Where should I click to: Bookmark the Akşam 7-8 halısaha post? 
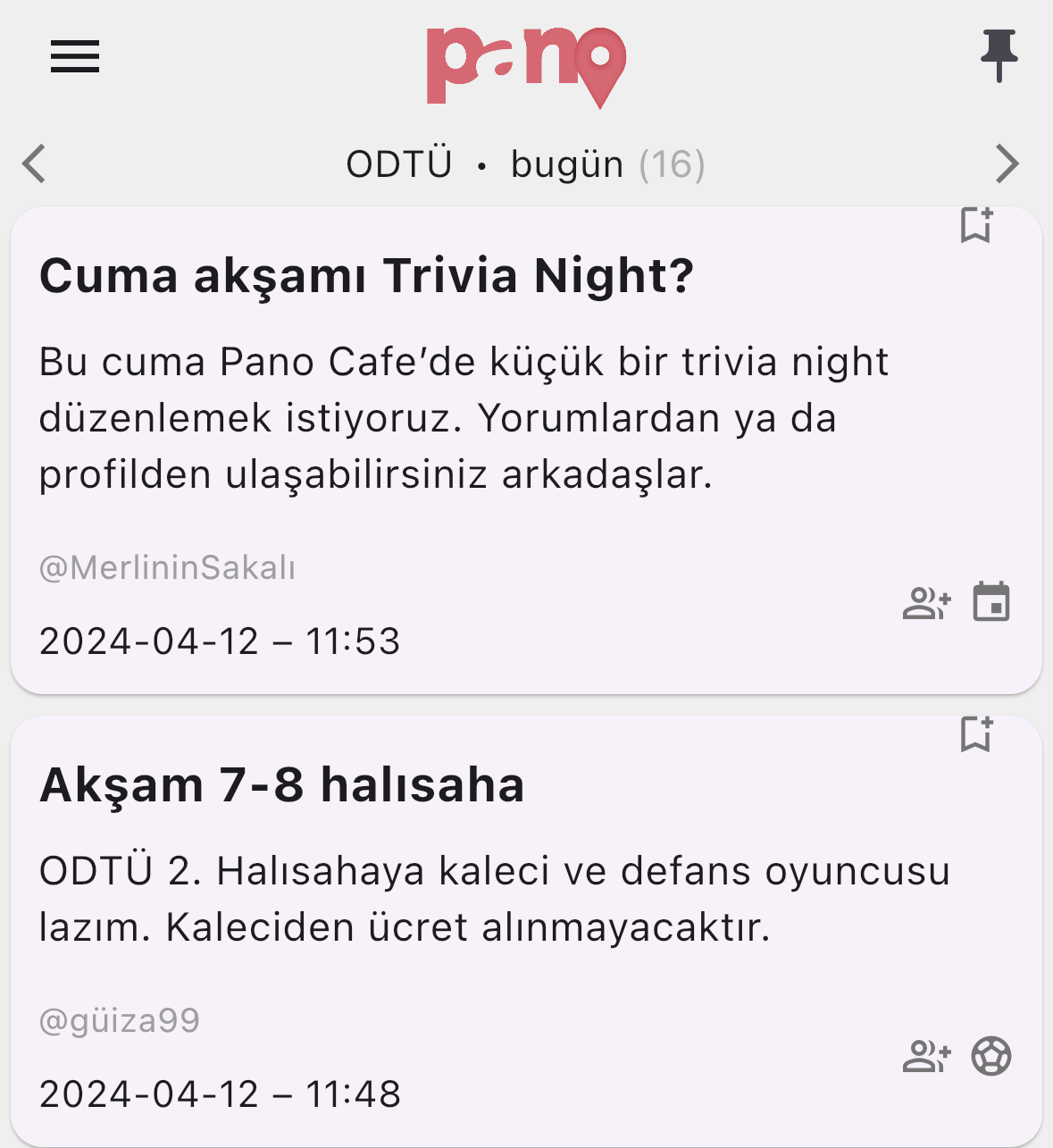[x=976, y=734]
